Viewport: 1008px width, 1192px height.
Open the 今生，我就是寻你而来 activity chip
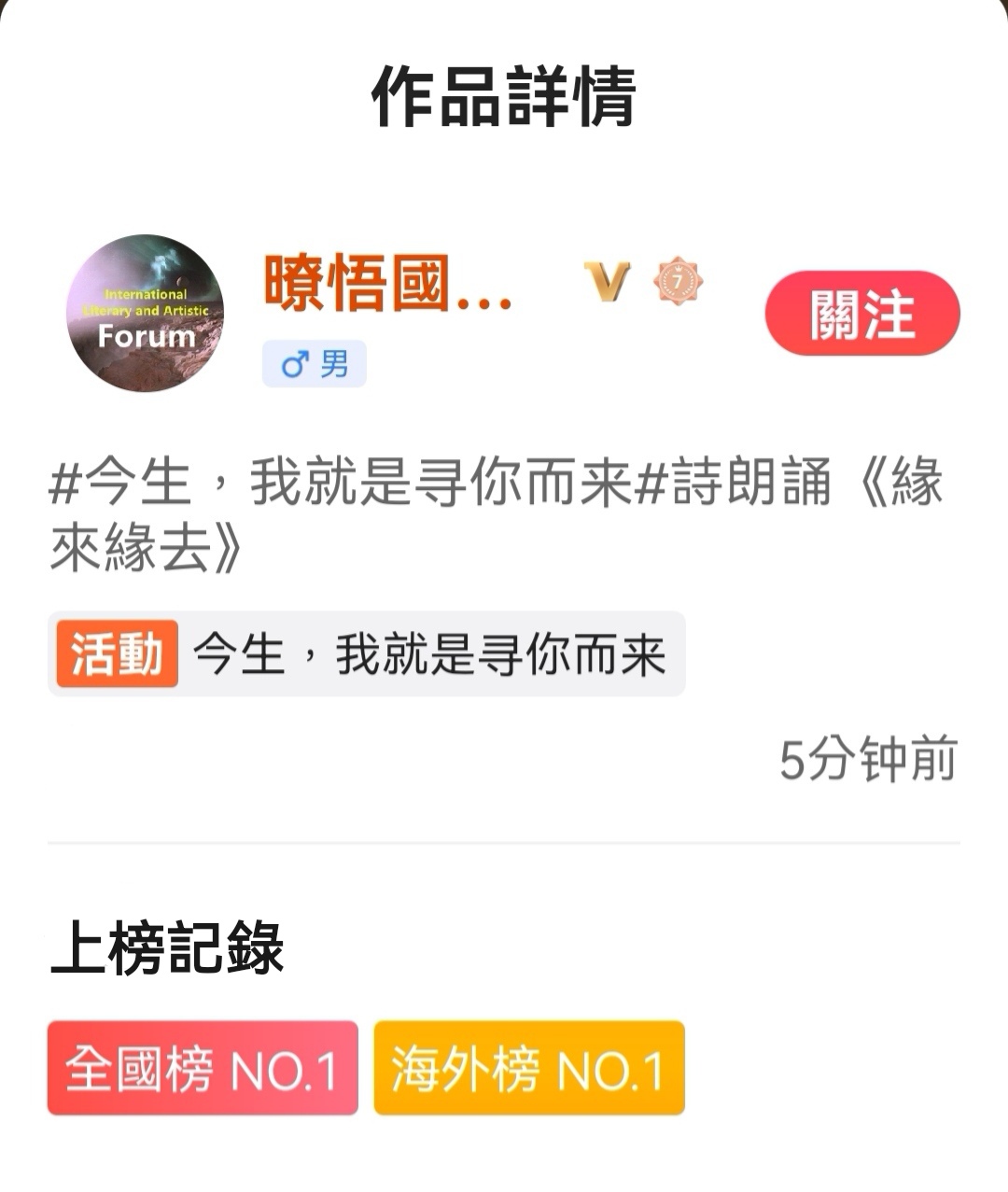coord(366,653)
